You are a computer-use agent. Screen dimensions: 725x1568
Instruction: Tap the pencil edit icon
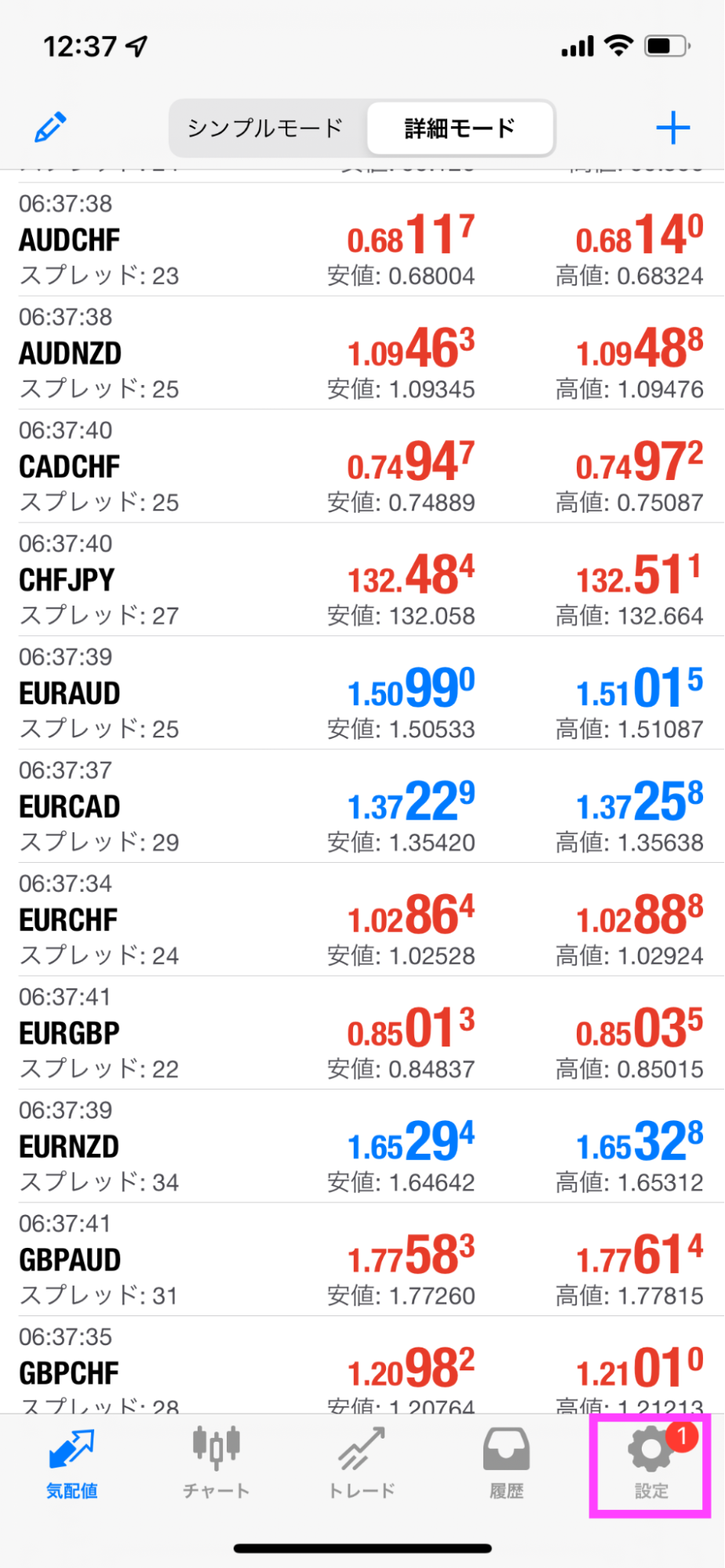[50, 128]
